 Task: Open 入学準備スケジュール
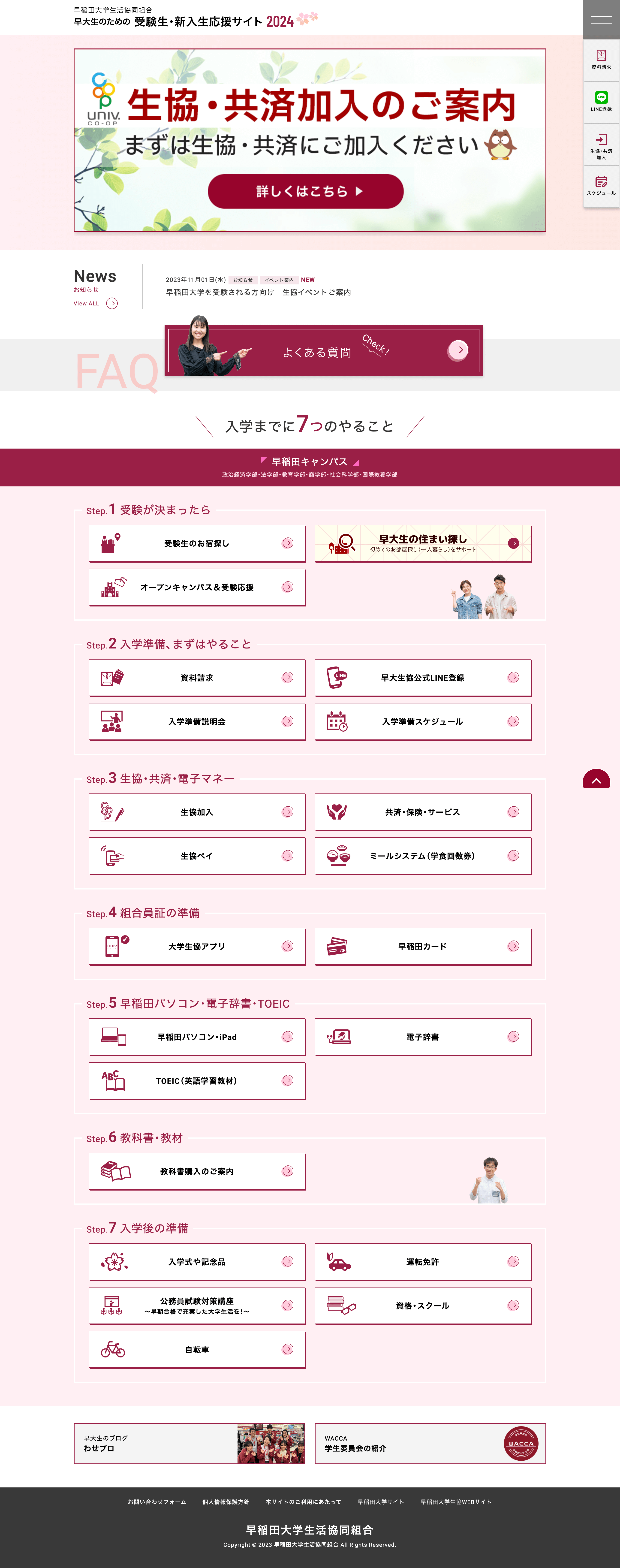(423, 721)
